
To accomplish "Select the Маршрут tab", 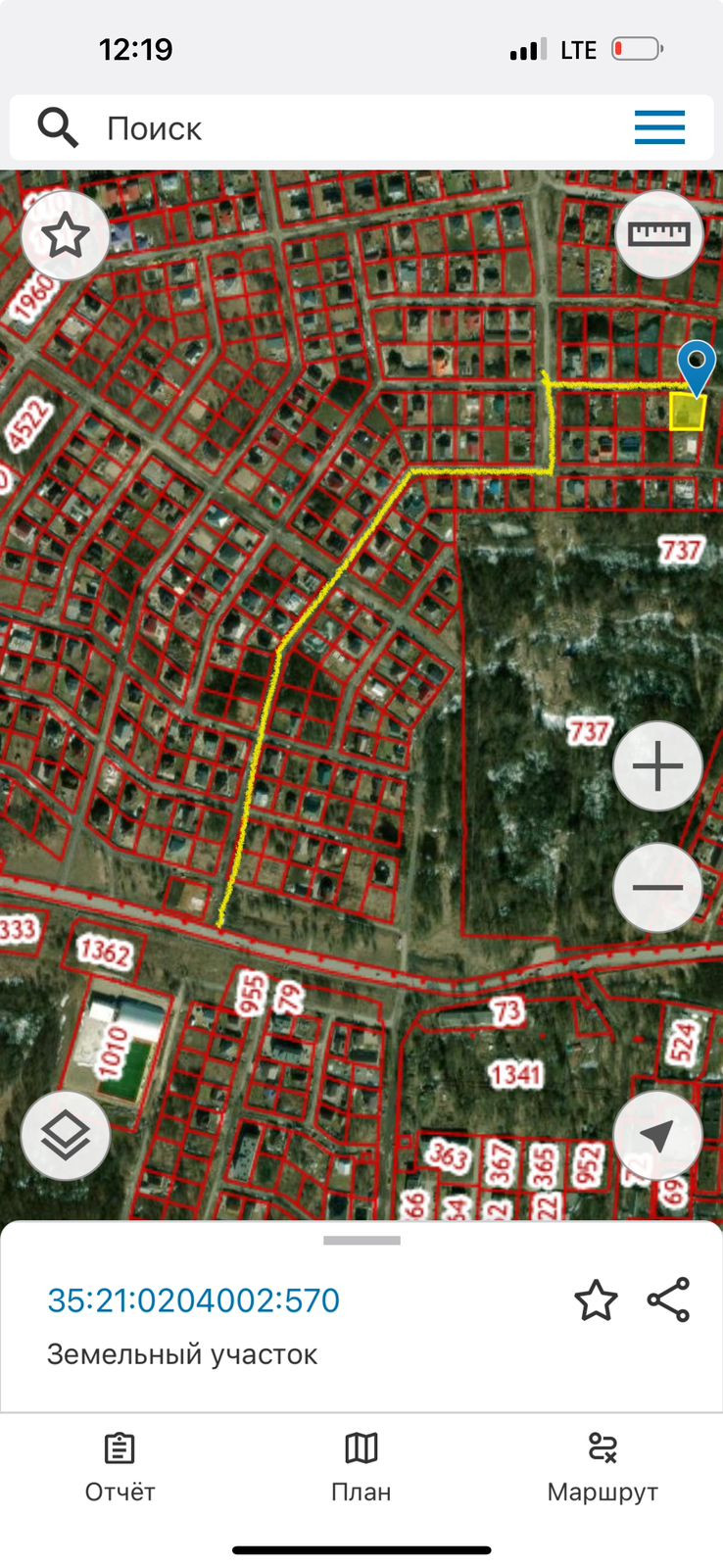I will point(602,1467).
